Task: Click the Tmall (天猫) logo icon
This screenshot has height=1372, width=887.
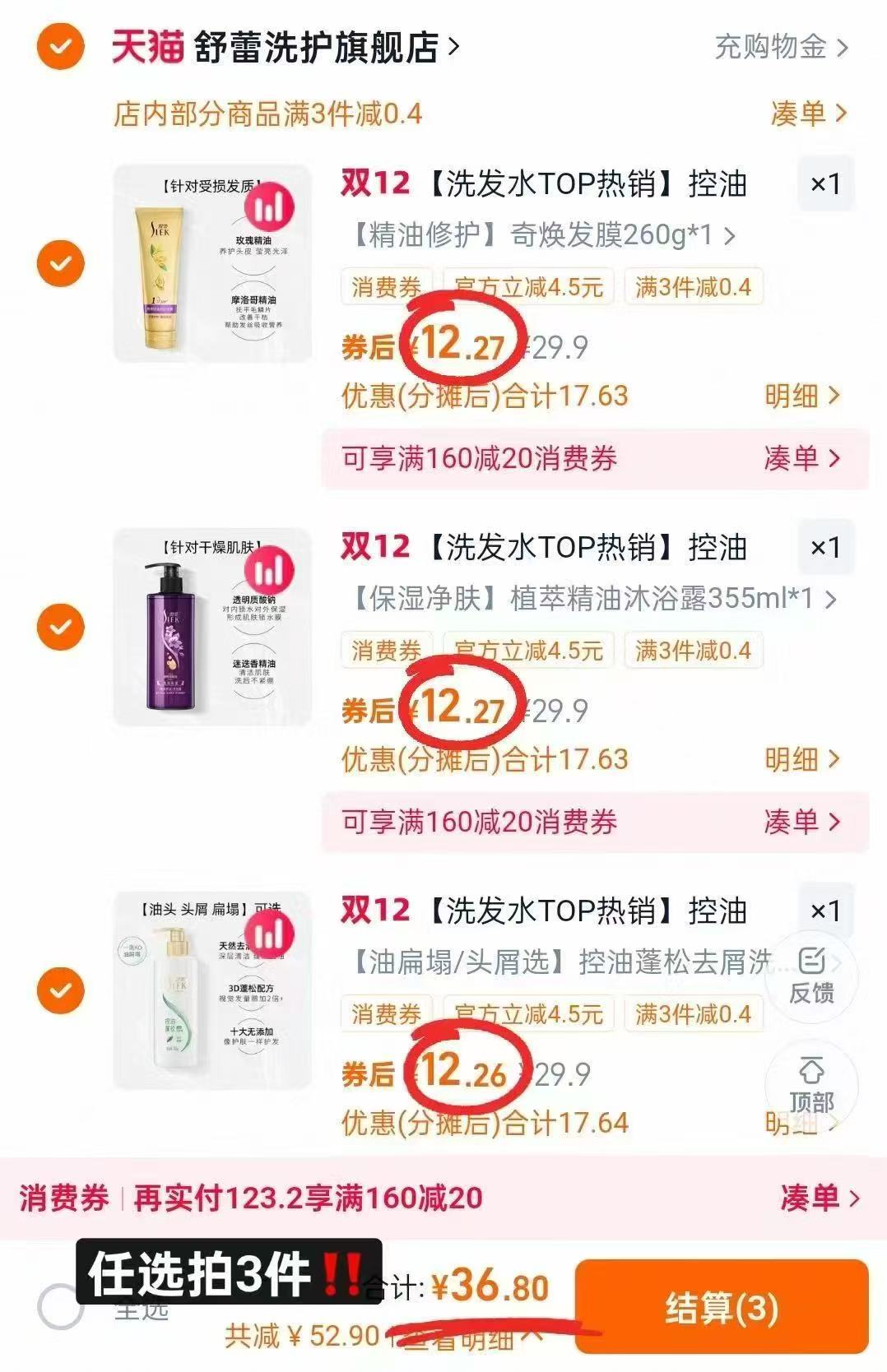Action: [146, 47]
